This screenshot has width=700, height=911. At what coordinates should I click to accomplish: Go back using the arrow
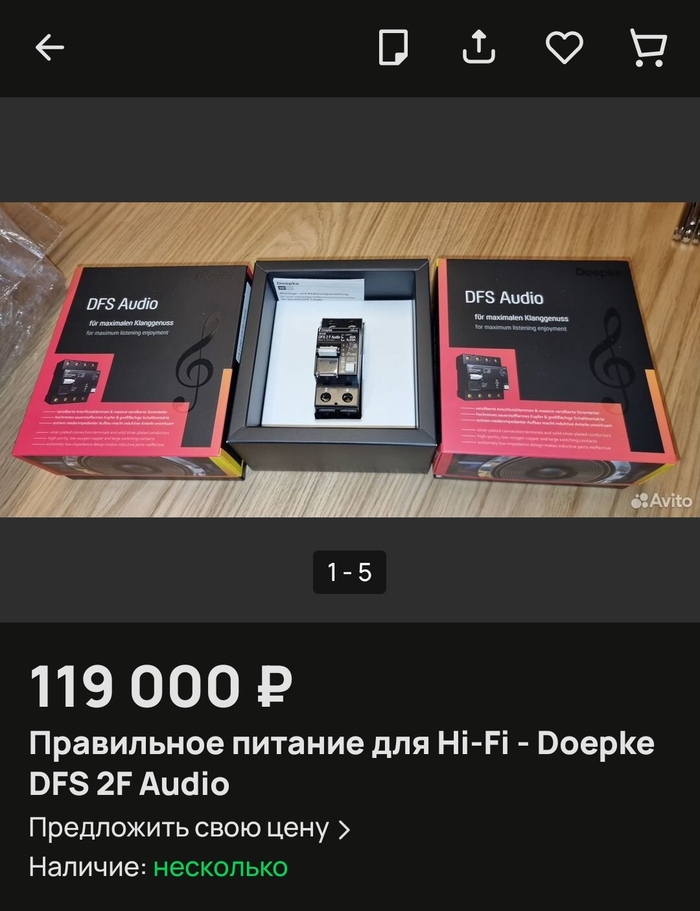click(49, 48)
